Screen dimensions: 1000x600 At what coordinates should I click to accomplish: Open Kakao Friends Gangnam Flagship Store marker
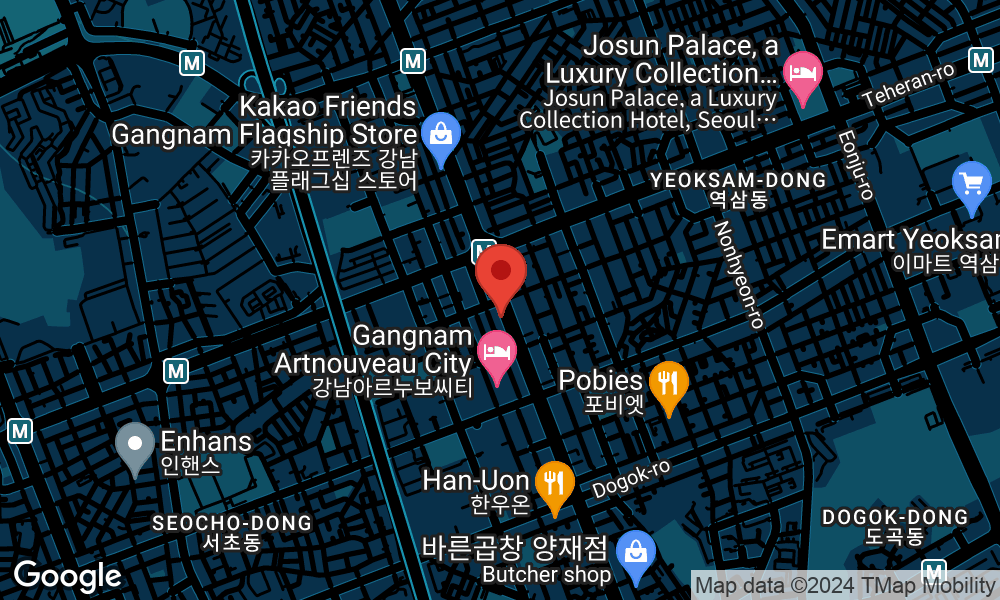[439, 135]
